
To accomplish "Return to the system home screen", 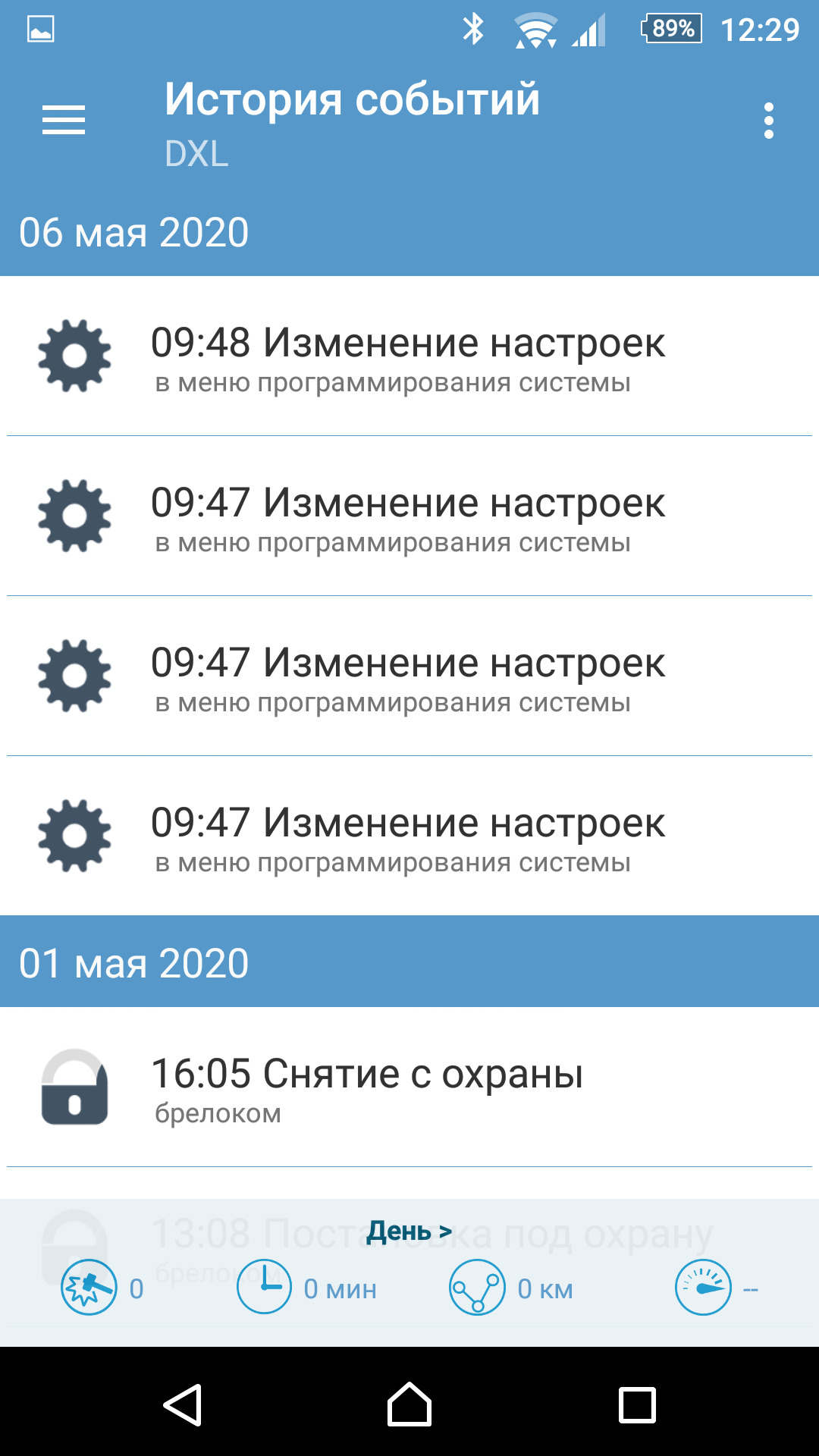I will tap(409, 1404).
